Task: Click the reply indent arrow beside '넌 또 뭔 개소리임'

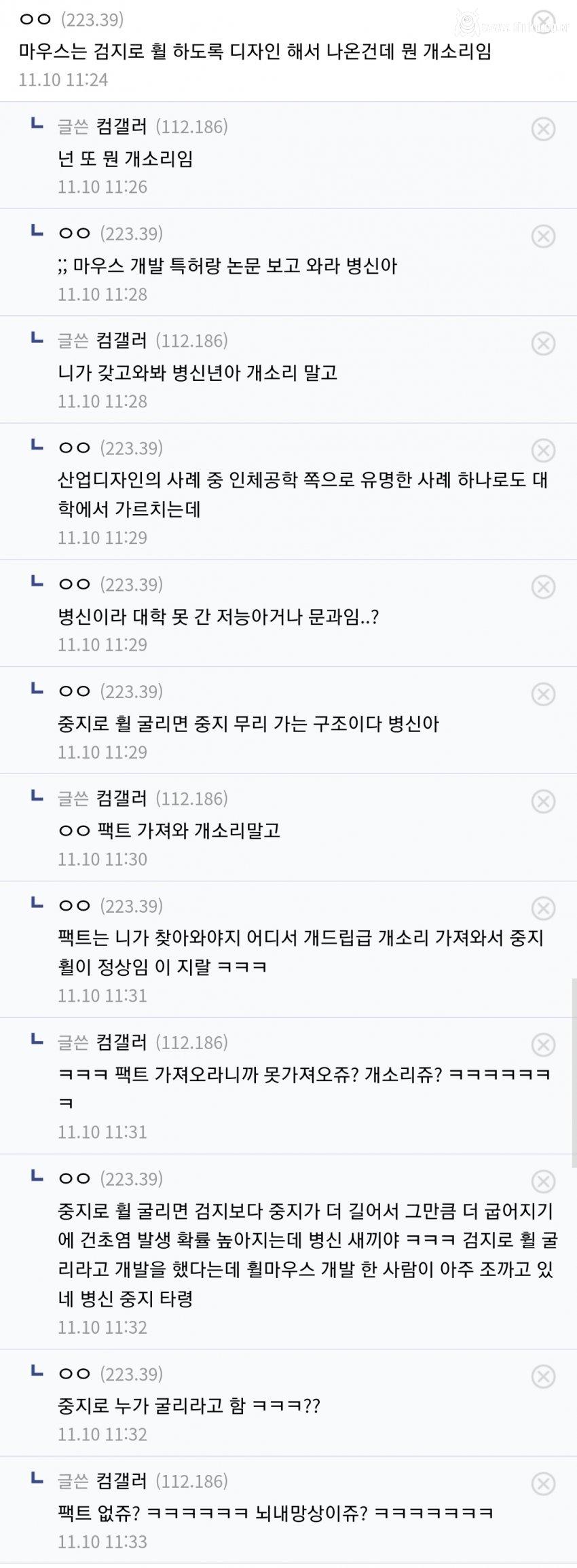Action: [35, 125]
